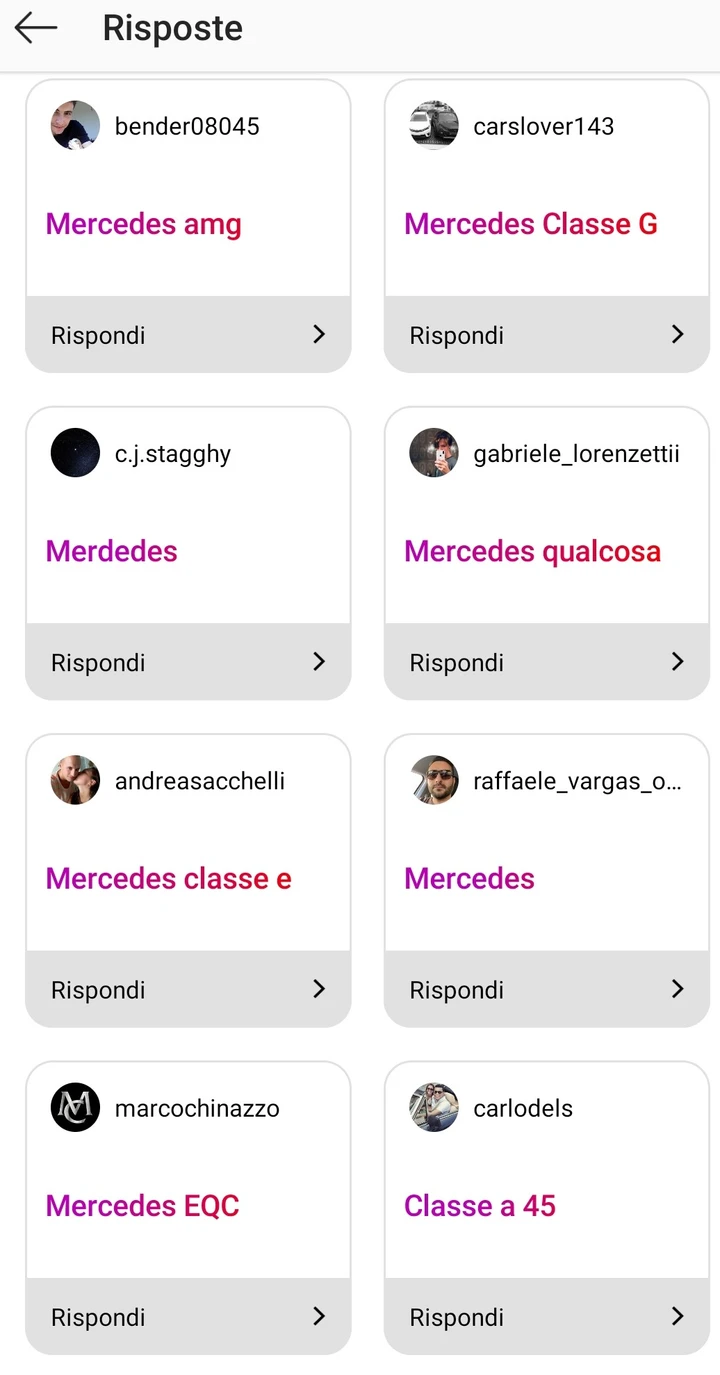
Task: Tap Rispondi under carlodels' Classe a 45
Action: click(x=547, y=1315)
